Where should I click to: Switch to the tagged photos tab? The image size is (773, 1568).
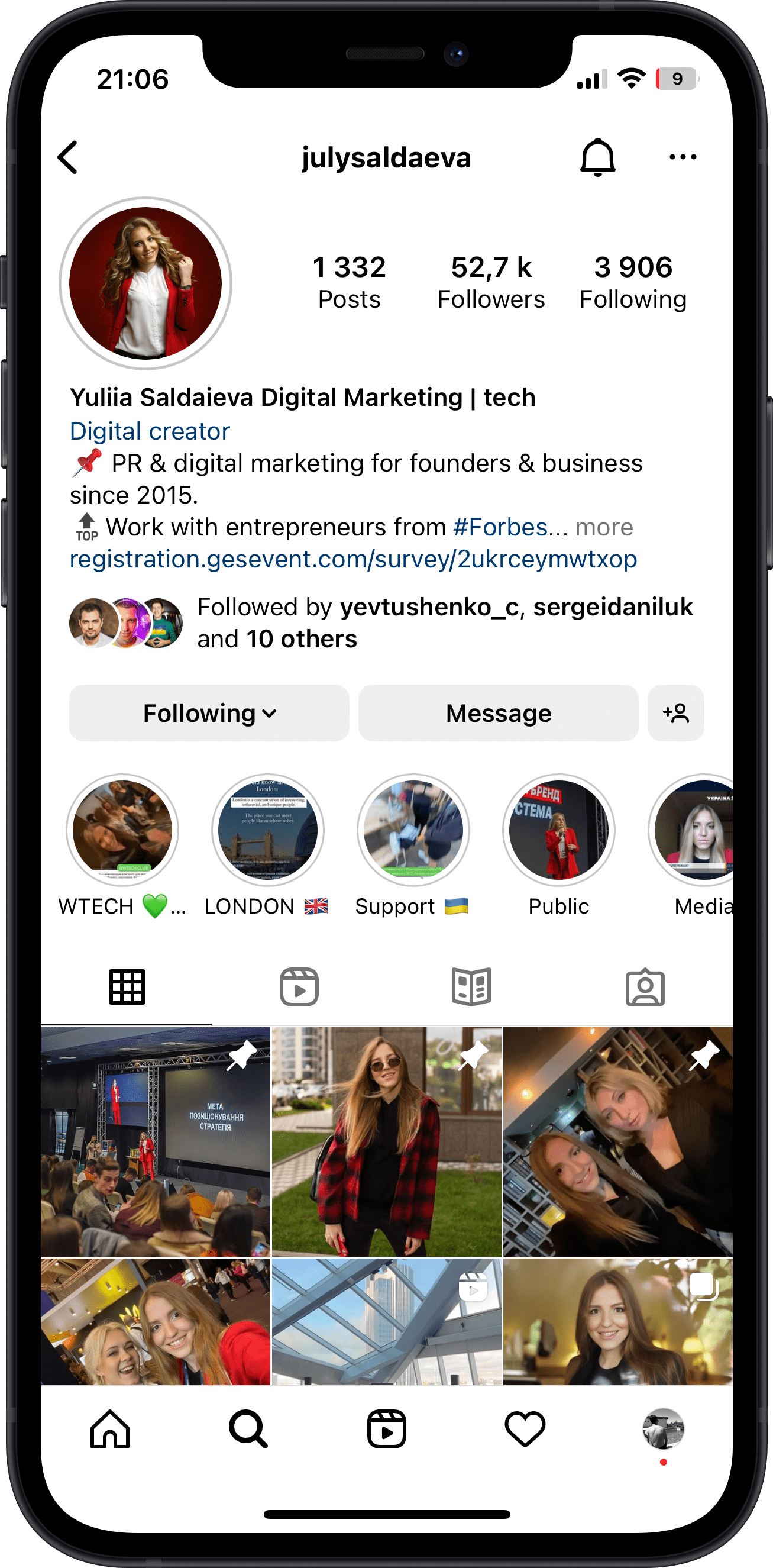pos(645,987)
